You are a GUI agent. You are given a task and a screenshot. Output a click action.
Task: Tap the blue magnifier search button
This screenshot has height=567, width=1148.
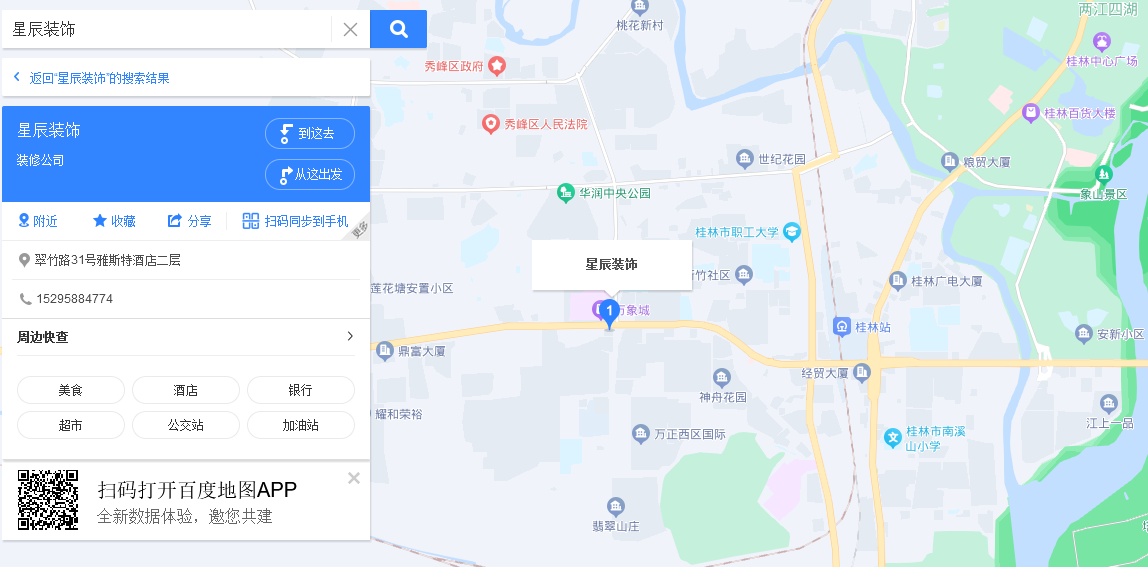398,29
